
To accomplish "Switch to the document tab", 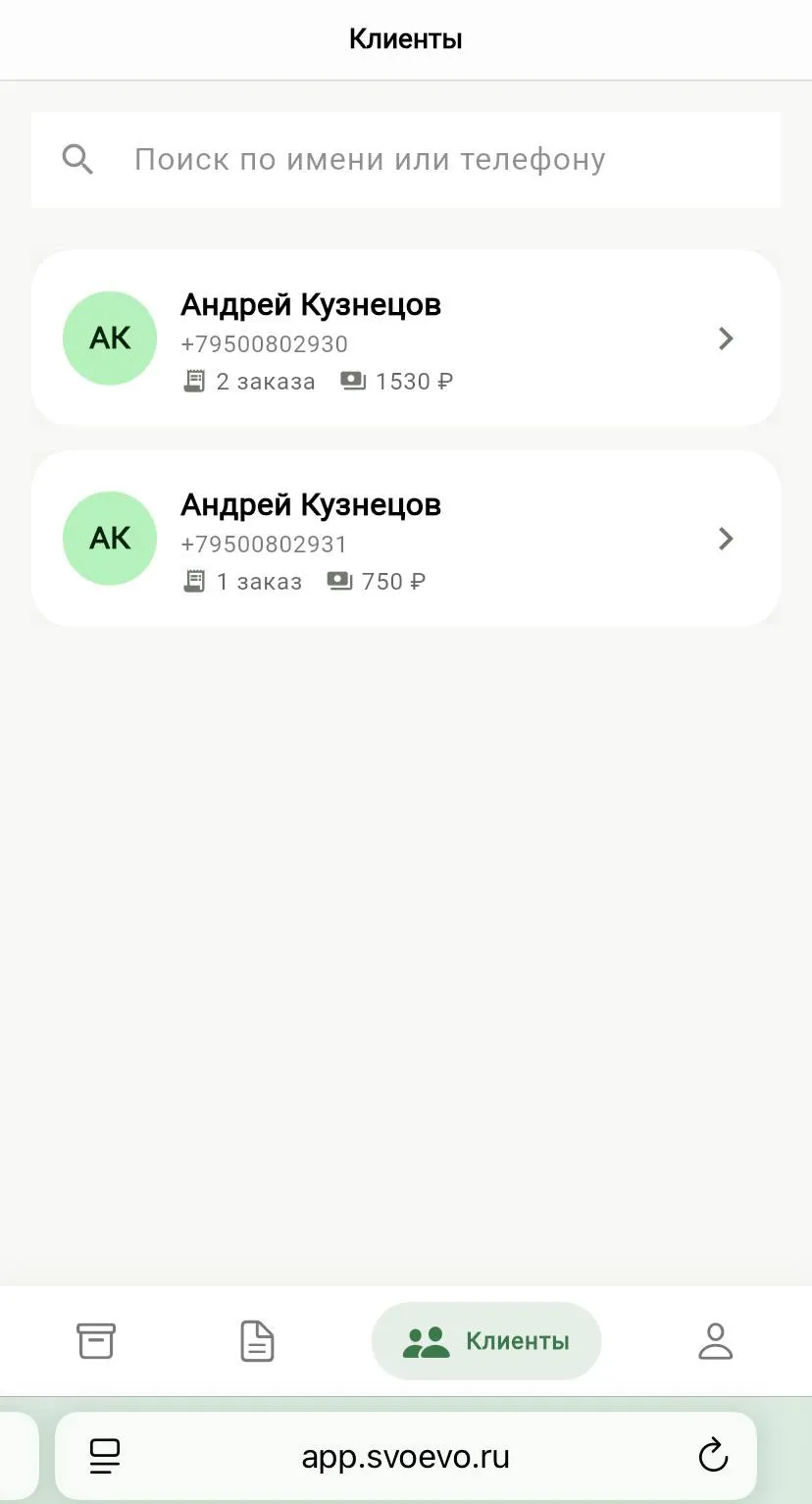I will [x=257, y=1341].
